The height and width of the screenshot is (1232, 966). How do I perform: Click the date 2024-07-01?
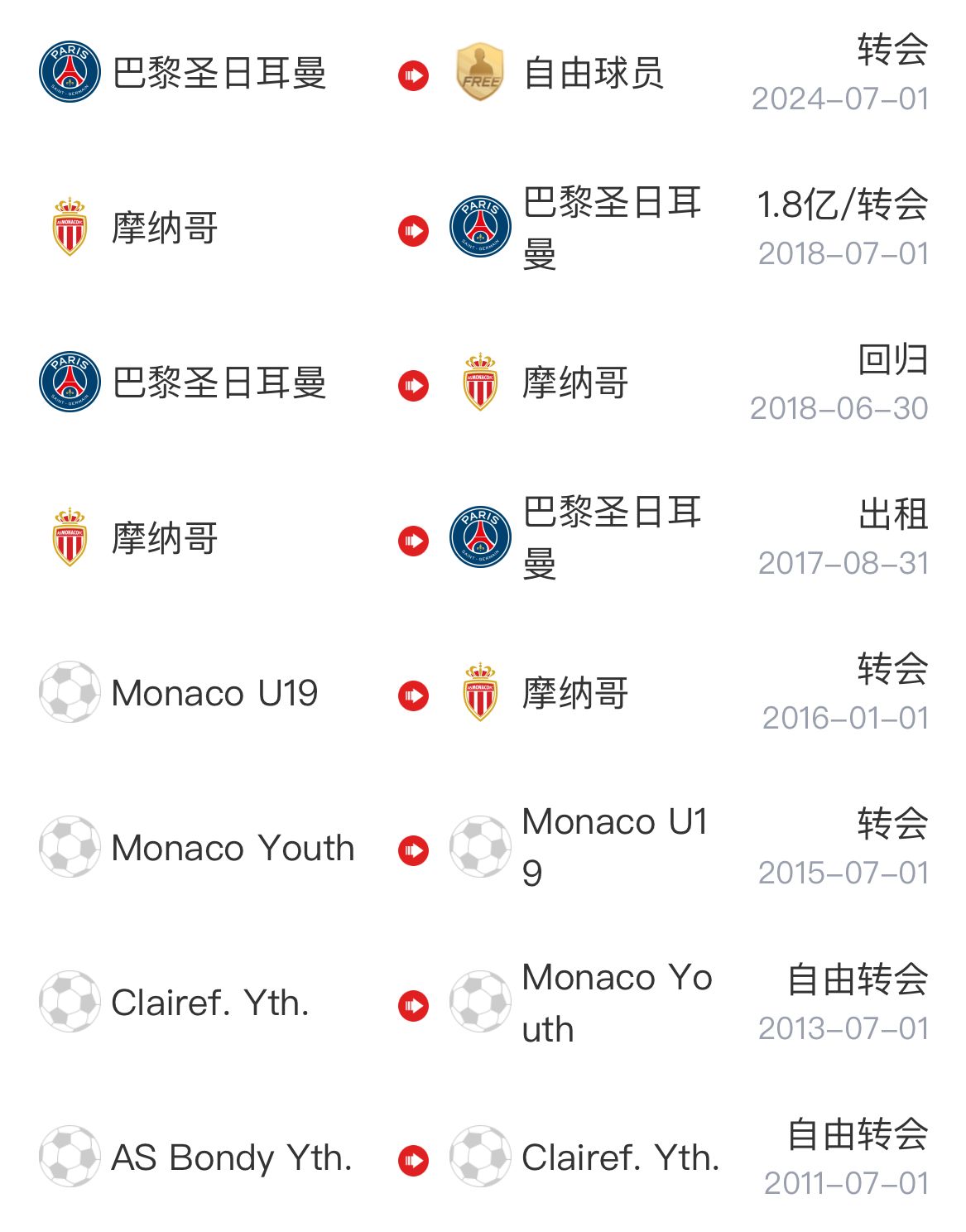click(x=837, y=99)
